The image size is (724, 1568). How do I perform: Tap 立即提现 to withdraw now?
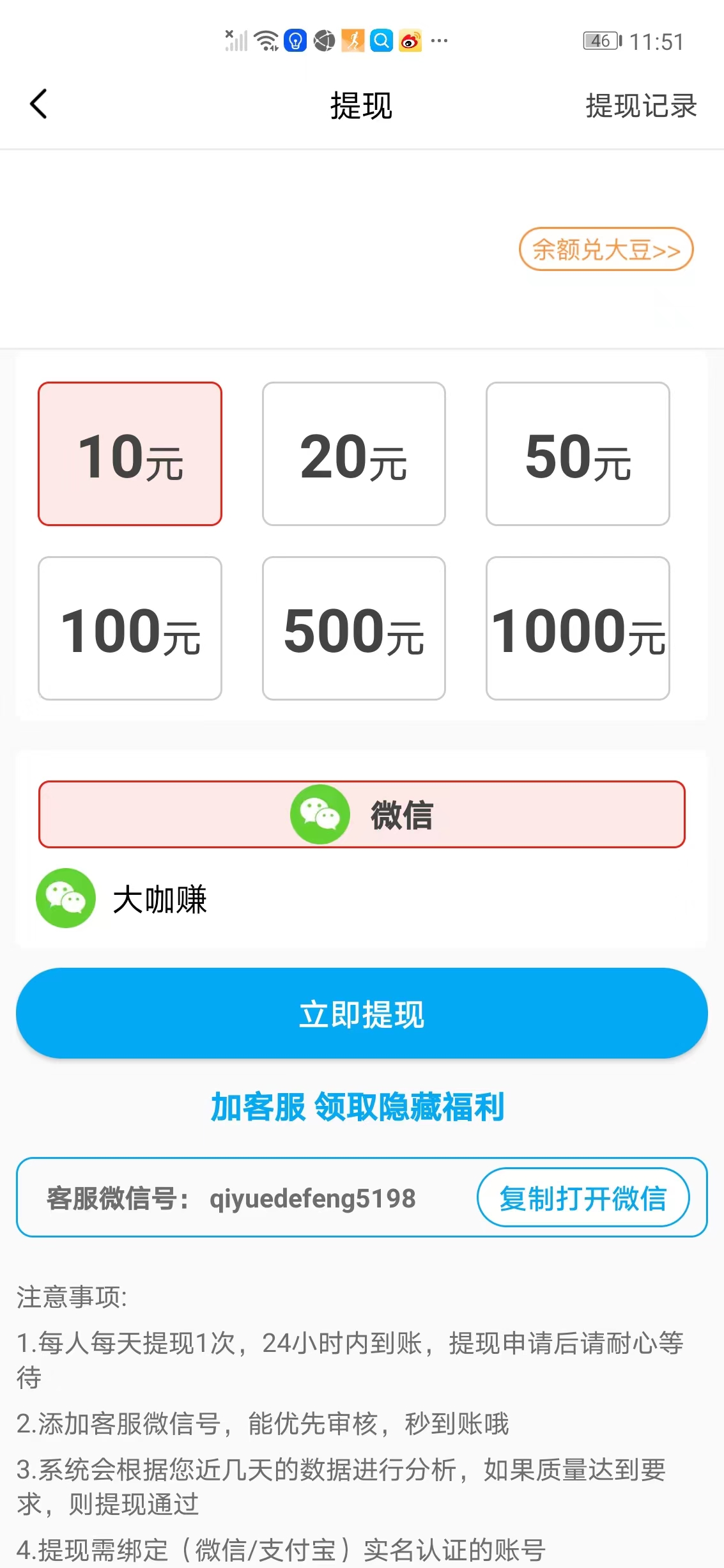click(362, 1014)
